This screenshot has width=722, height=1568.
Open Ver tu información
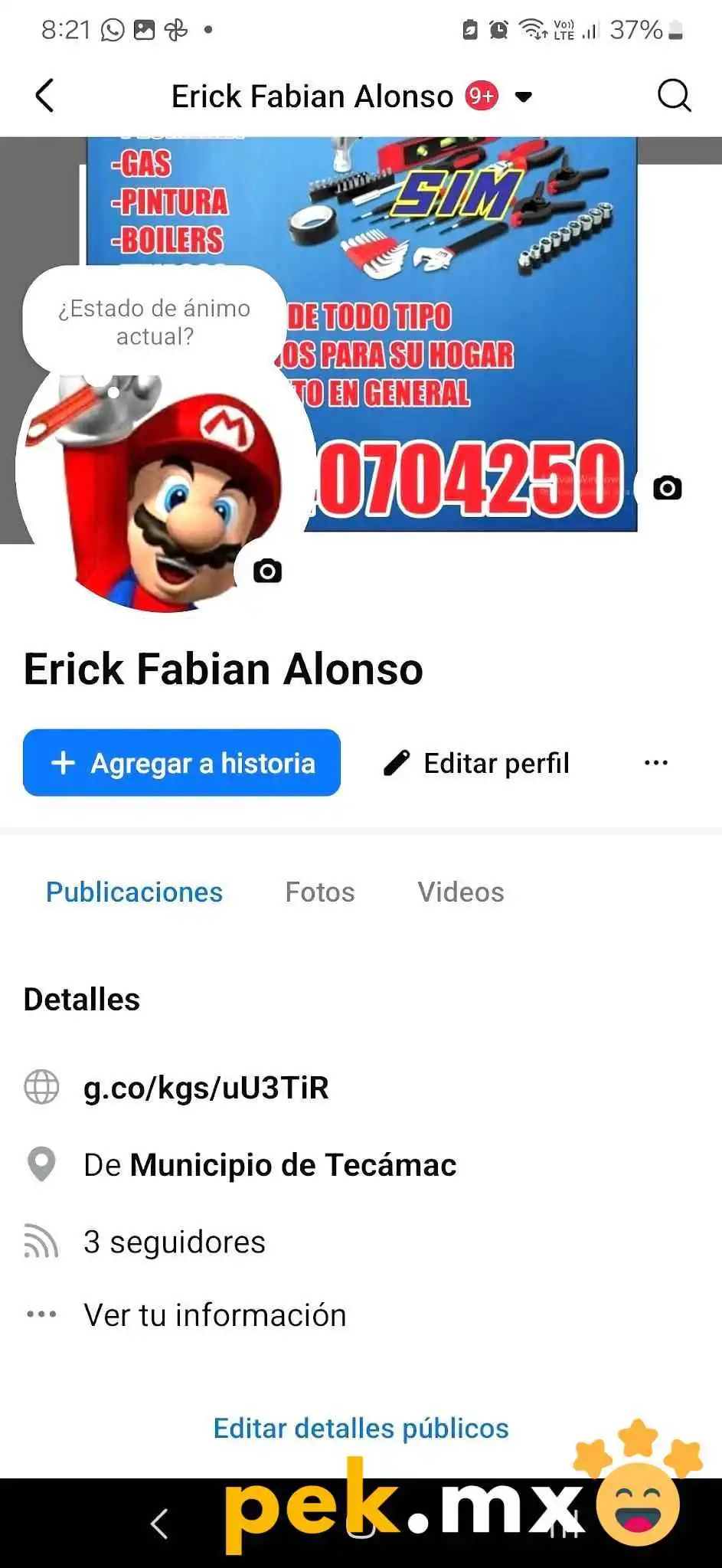[215, 1315]
